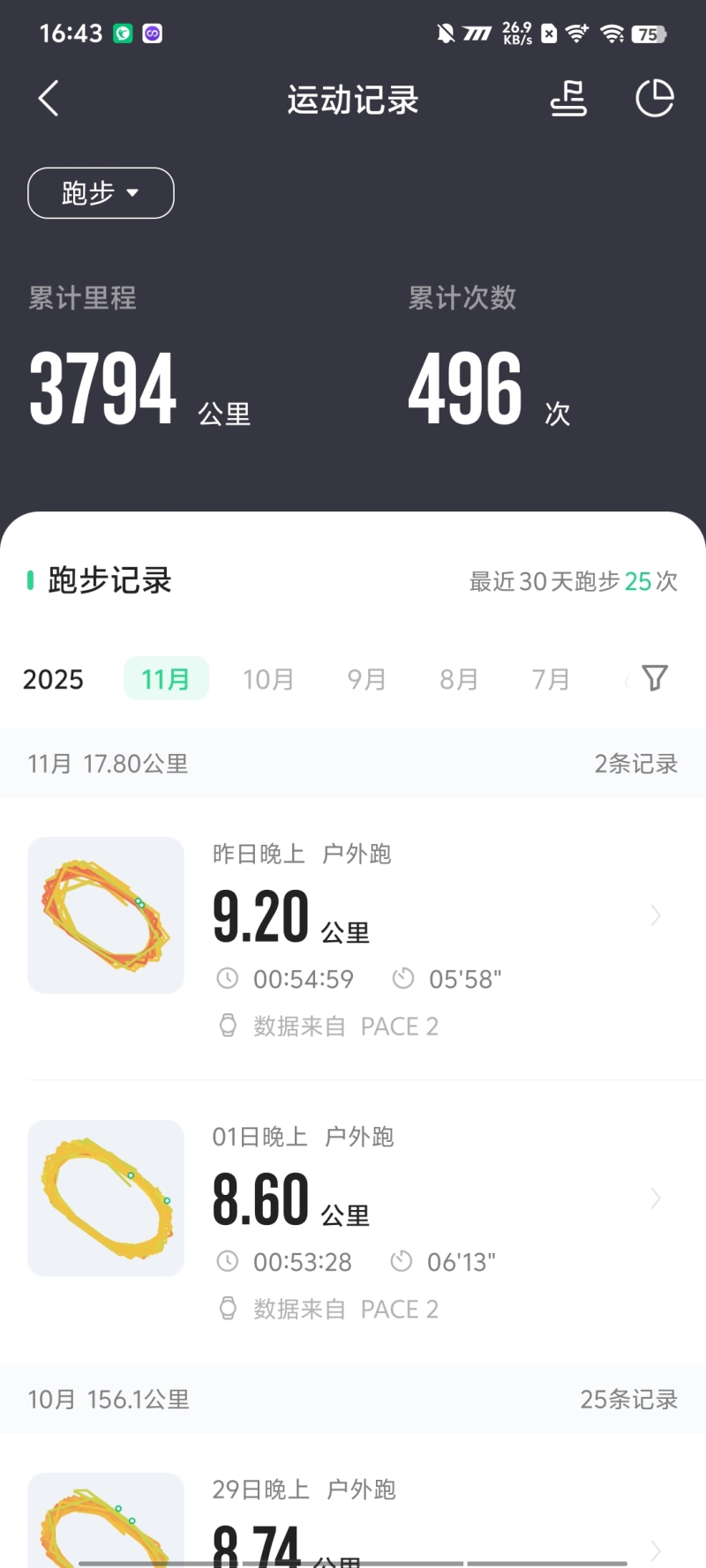Open the filter funnel icon
The image size is (706, 1568).
point(655,678)
